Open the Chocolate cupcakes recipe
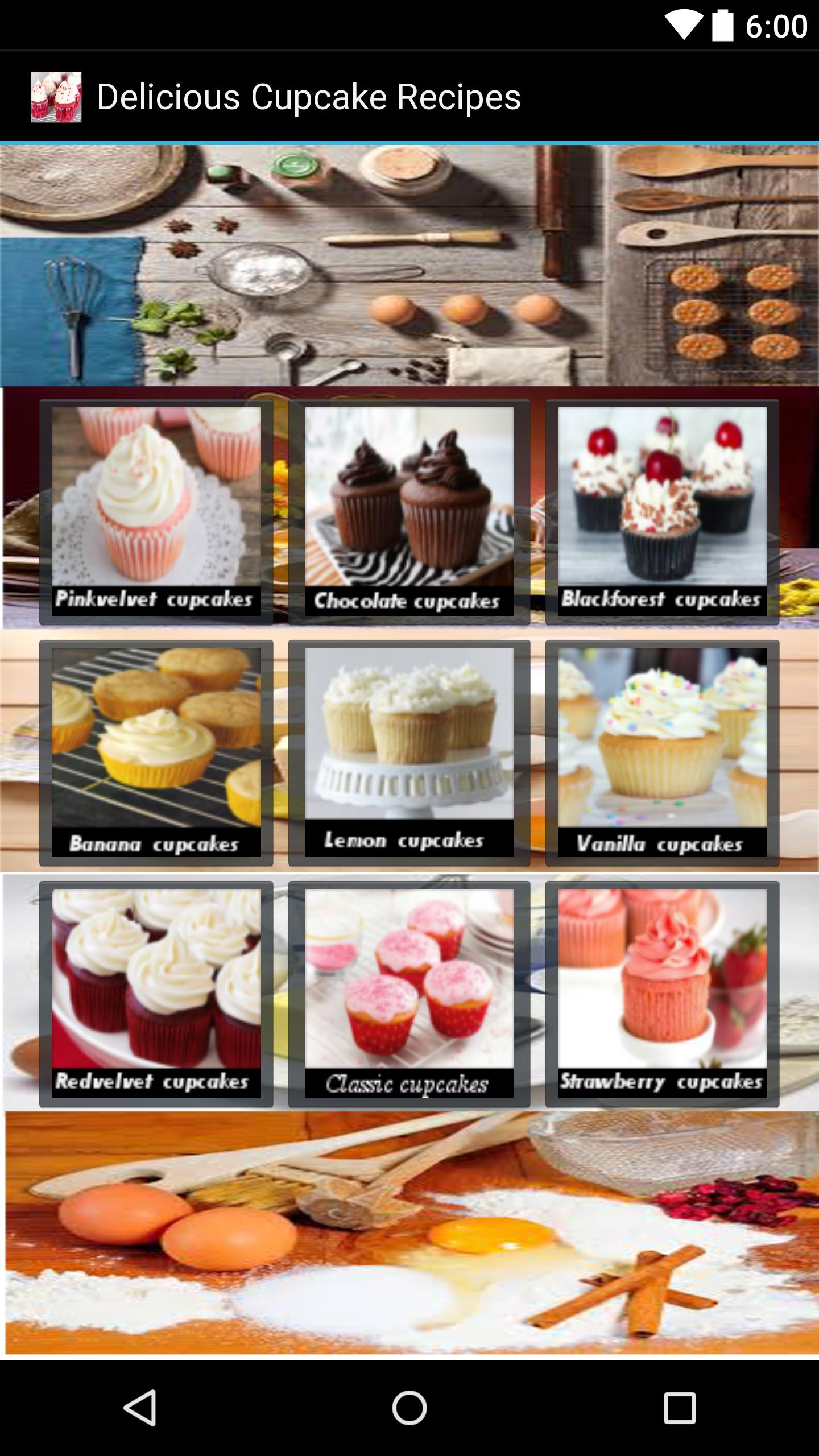The image size is (819, 1456). pos(408,512)
